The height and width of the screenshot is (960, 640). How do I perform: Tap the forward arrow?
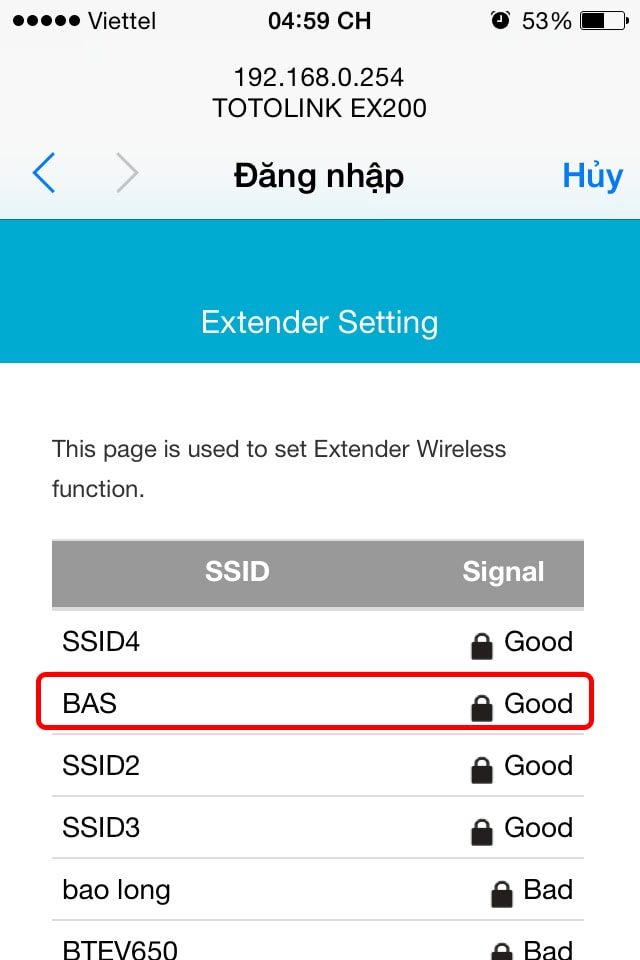coord(126,174)
